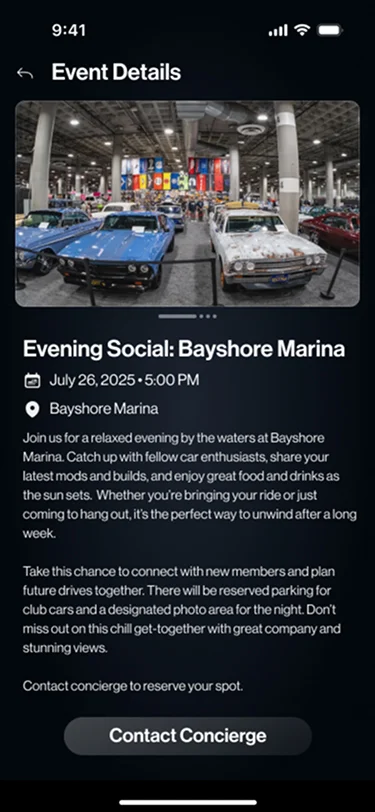Open the car show event photo
This screenshot has width=375, height=812.
[188, 204]
